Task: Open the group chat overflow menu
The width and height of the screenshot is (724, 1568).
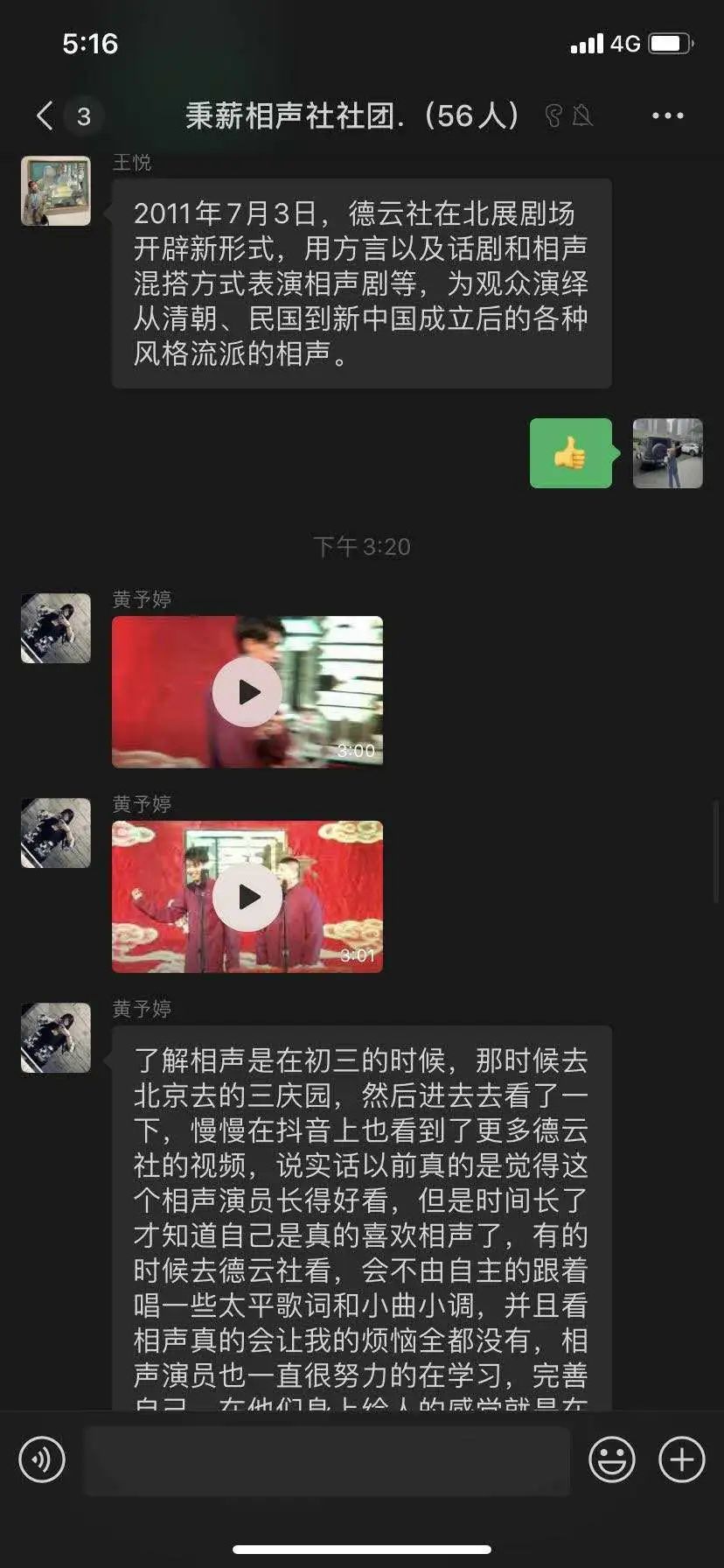Action: coord(667,115)
